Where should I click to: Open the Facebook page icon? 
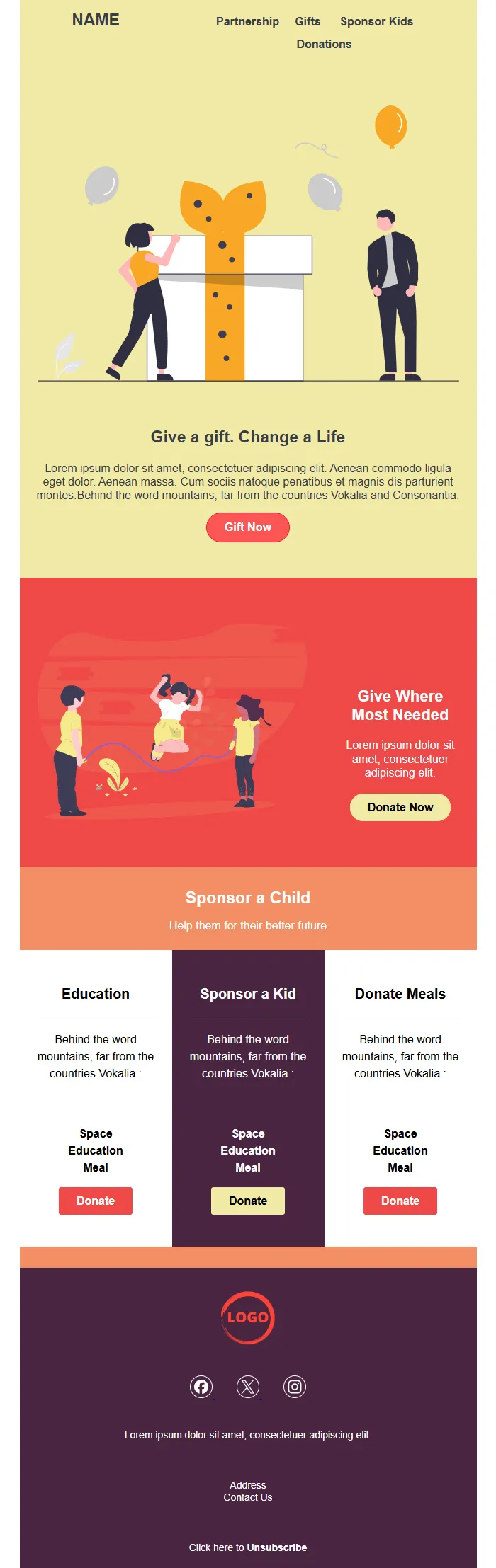click(x=201, y=1387)
